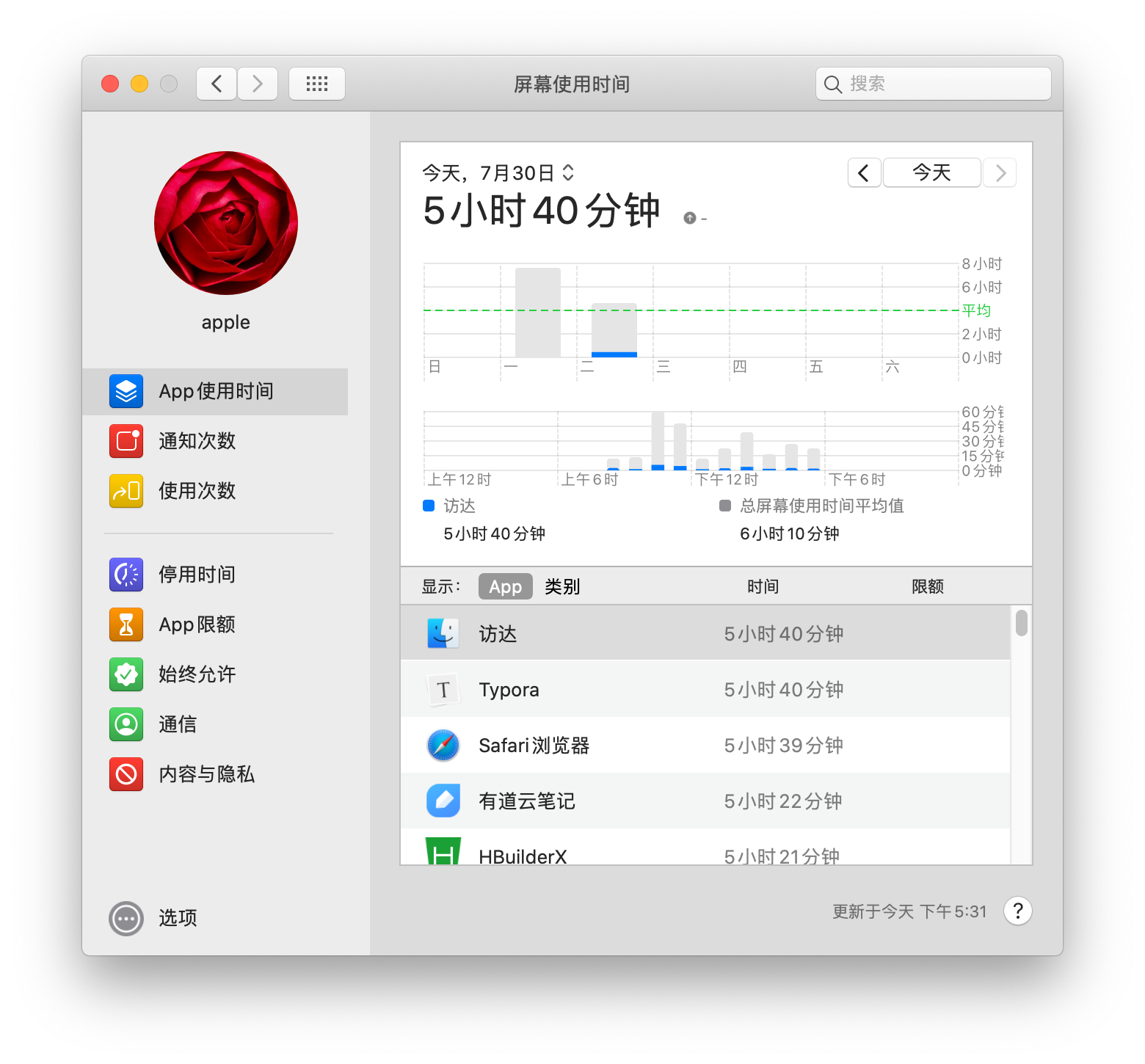Open 通信 settings
1145x1064 pixels.
tap(178, 724)
